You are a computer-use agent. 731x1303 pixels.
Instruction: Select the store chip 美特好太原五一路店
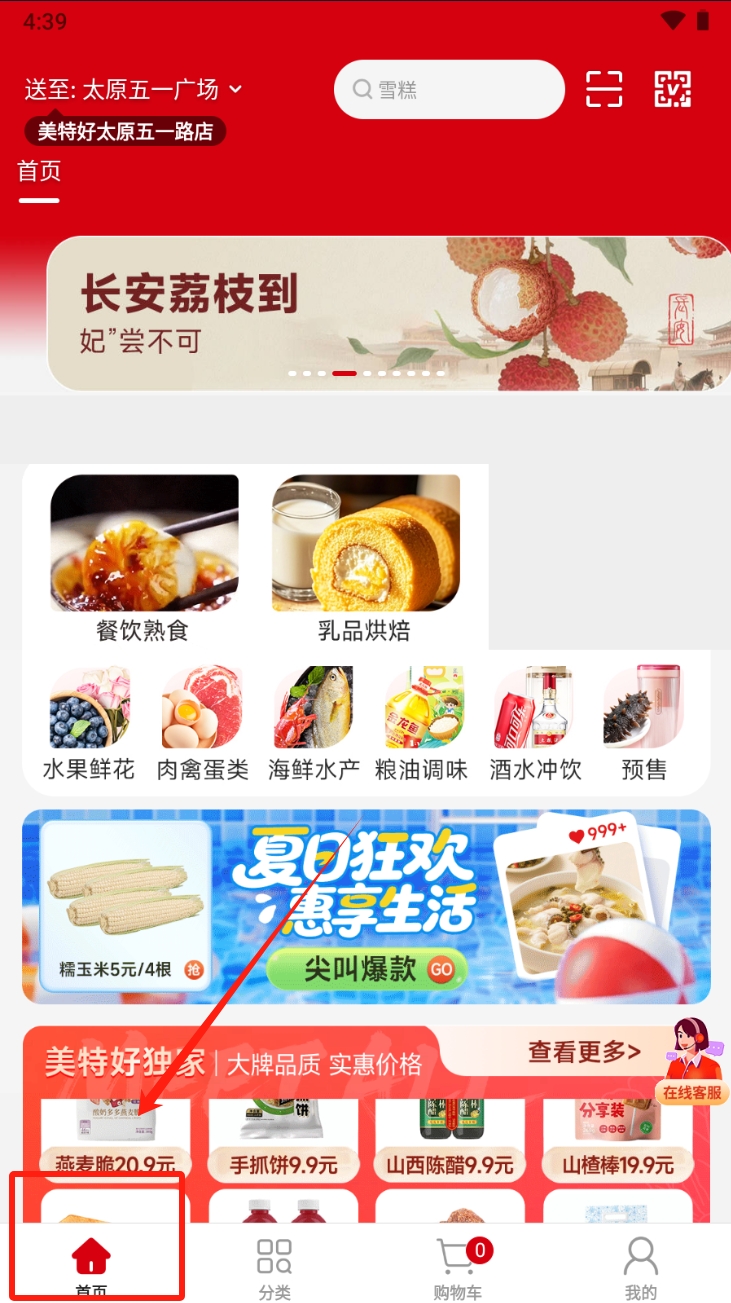[125, 131]
